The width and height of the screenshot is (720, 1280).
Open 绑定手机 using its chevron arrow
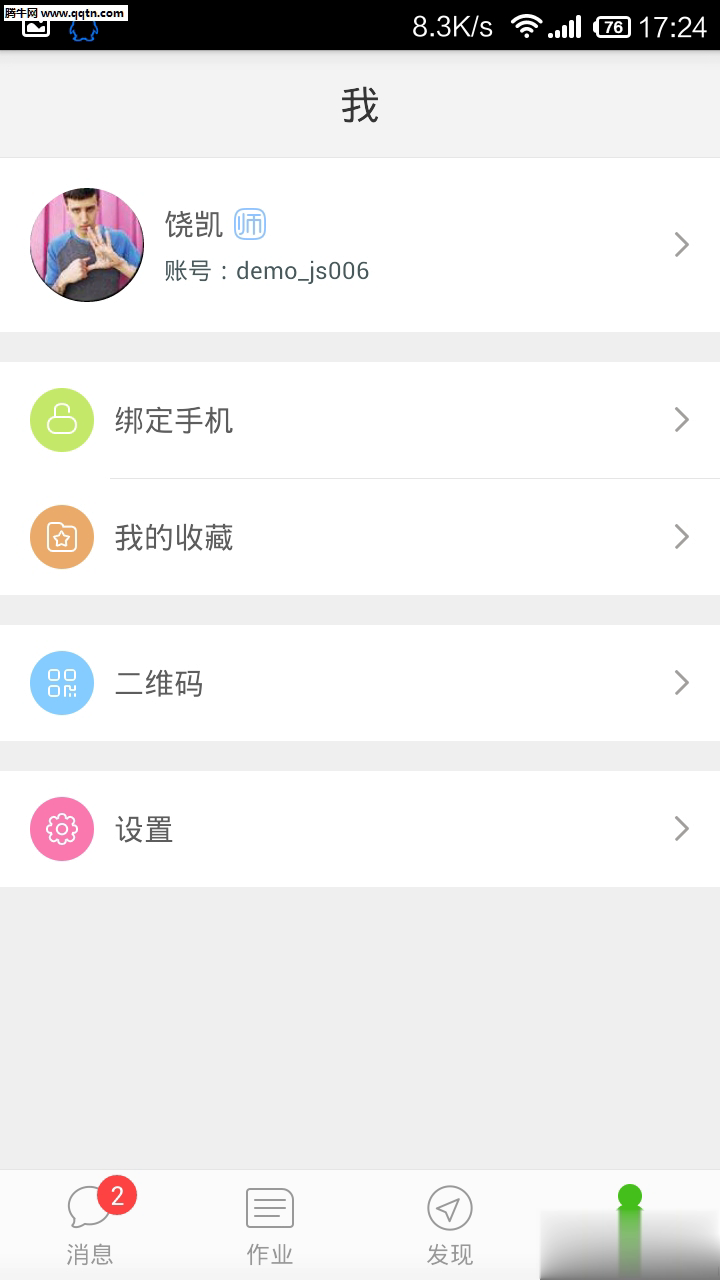[682, 420]
